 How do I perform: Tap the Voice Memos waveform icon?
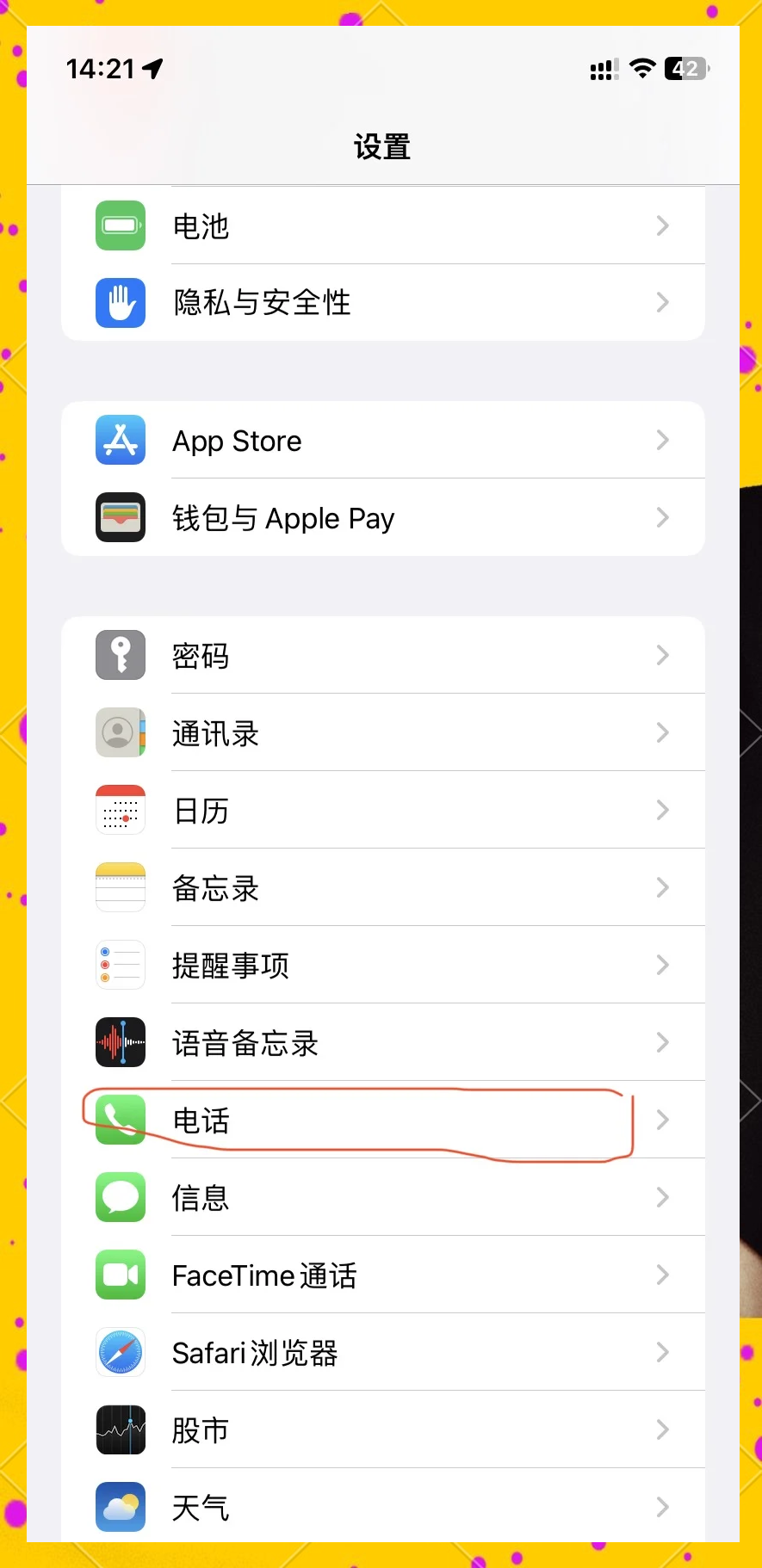click(x=120, y=1042)
